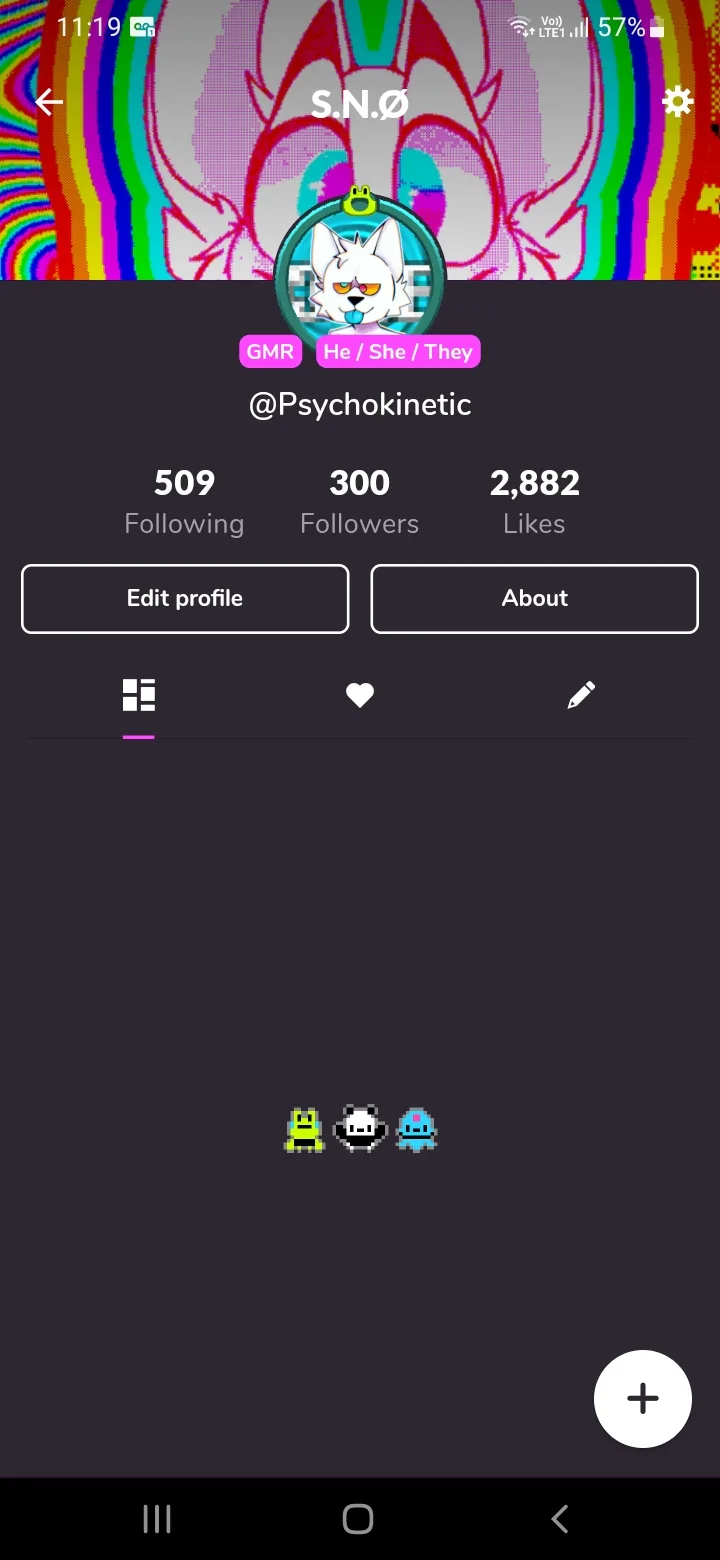
Task: Tap the Edit profile button
Action: click(x=185, y=599)
